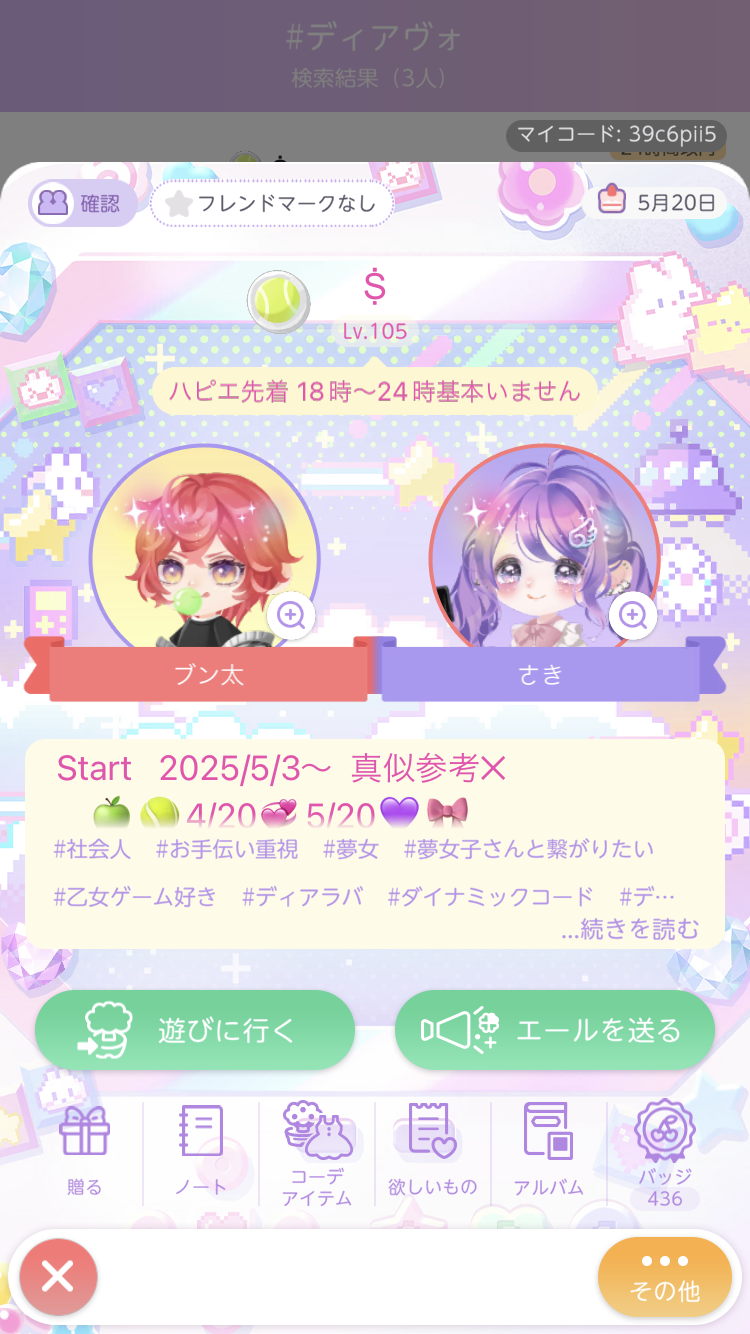Send a cheer with エールを送る

click(x=555, y=1030)
